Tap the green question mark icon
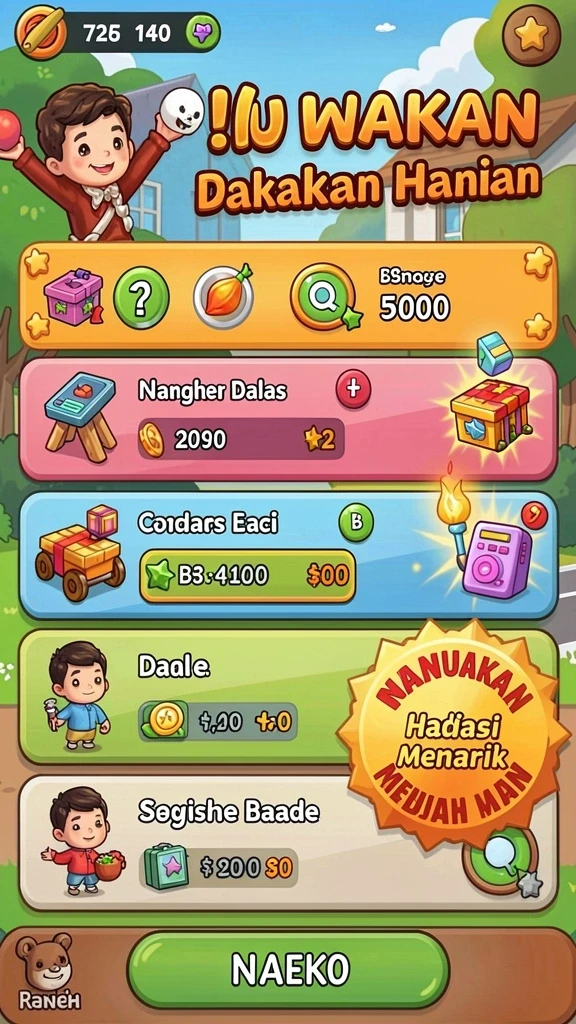 [x=141, y=300]
